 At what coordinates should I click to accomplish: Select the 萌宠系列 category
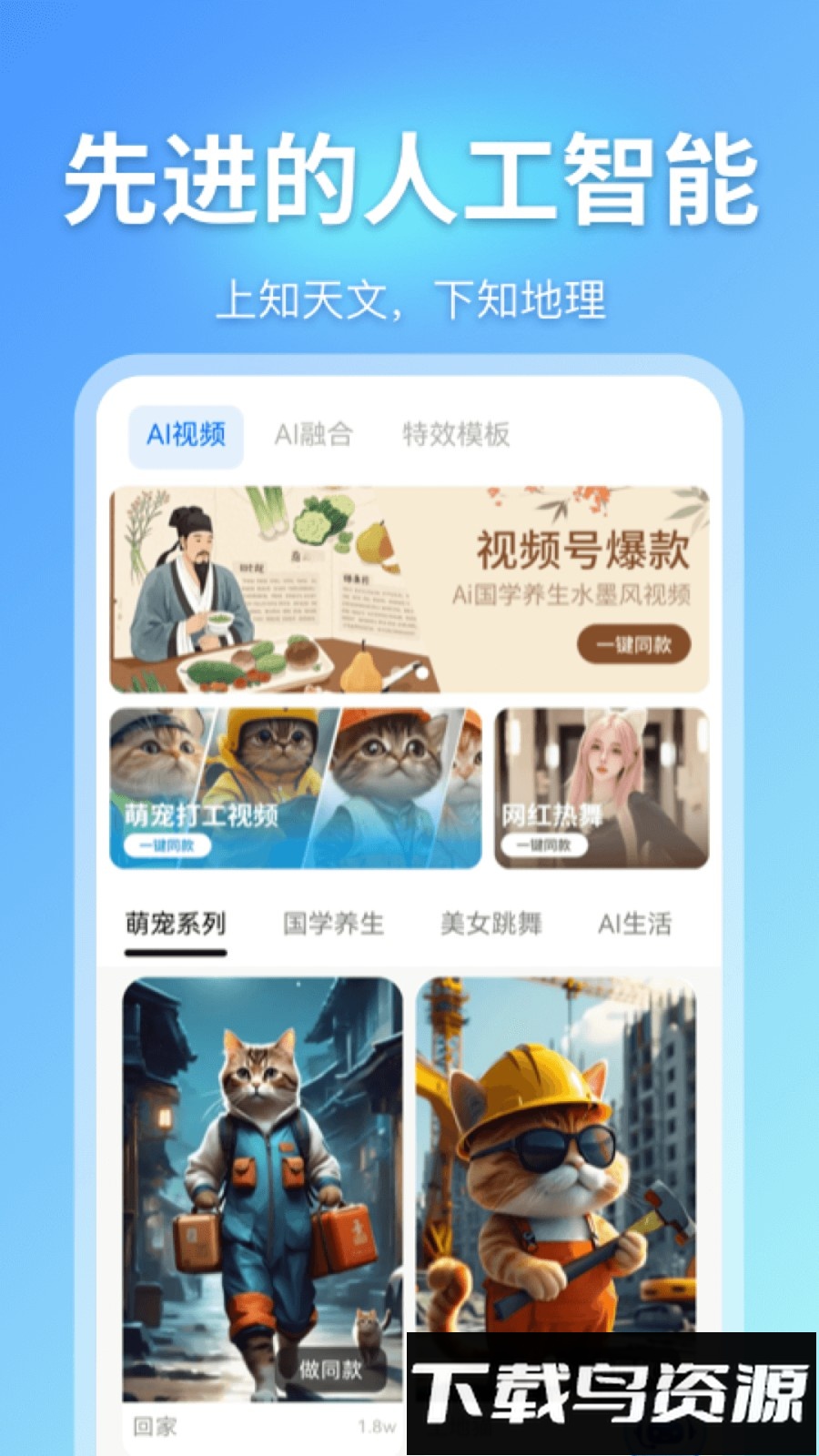[x=177, y=923]
